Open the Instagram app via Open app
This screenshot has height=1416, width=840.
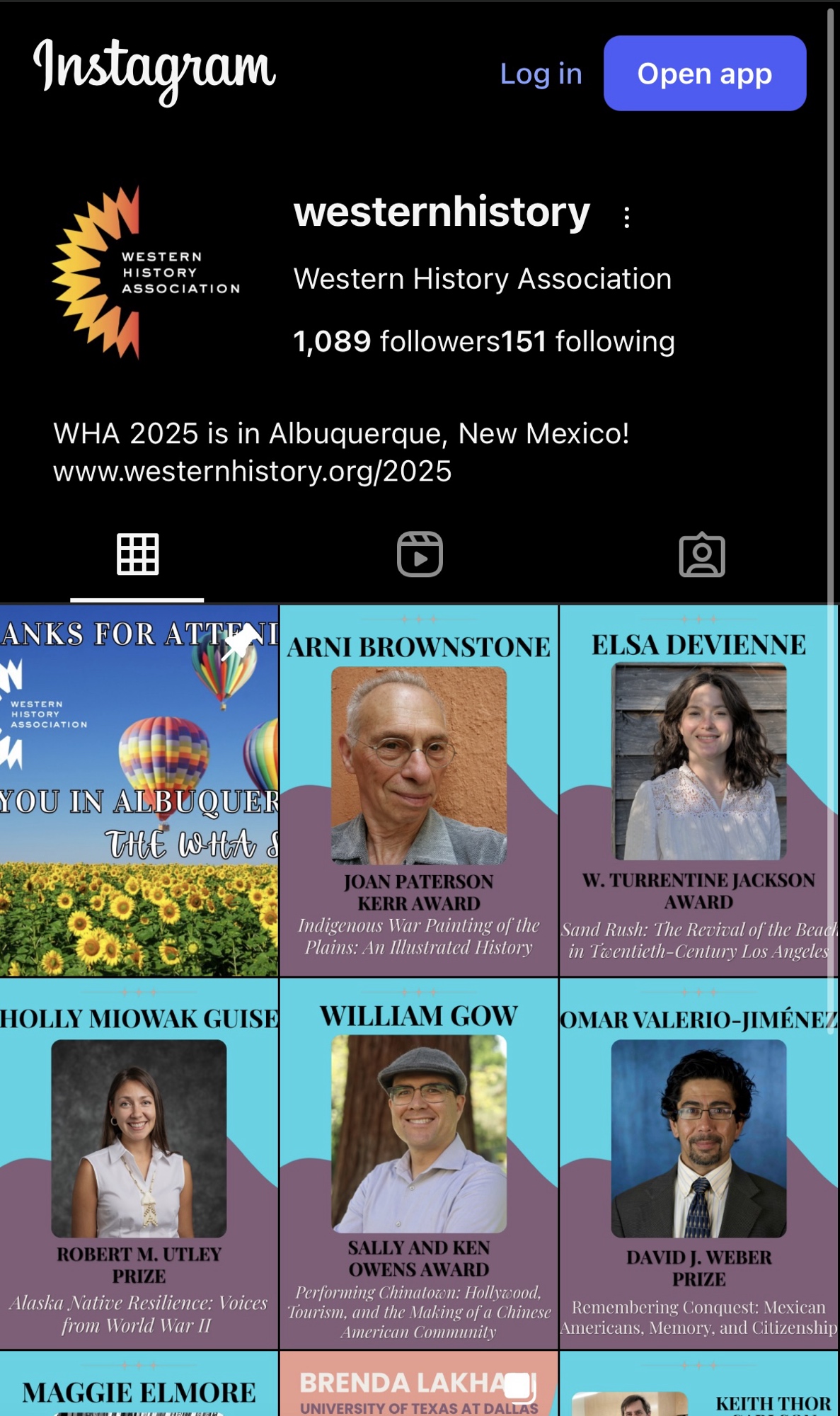click(x=704, y=74)
